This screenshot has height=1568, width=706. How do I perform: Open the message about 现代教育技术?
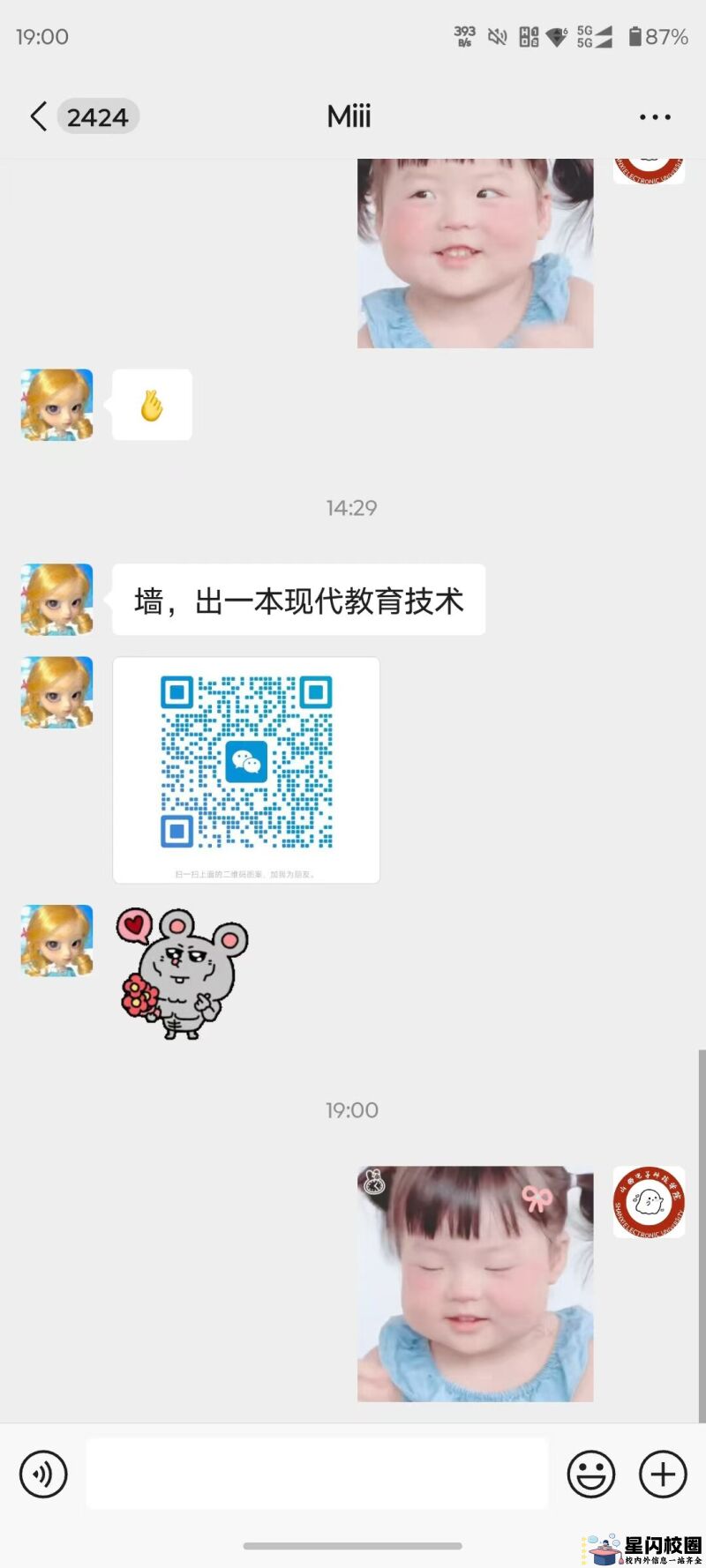click(x=298, y=601)
